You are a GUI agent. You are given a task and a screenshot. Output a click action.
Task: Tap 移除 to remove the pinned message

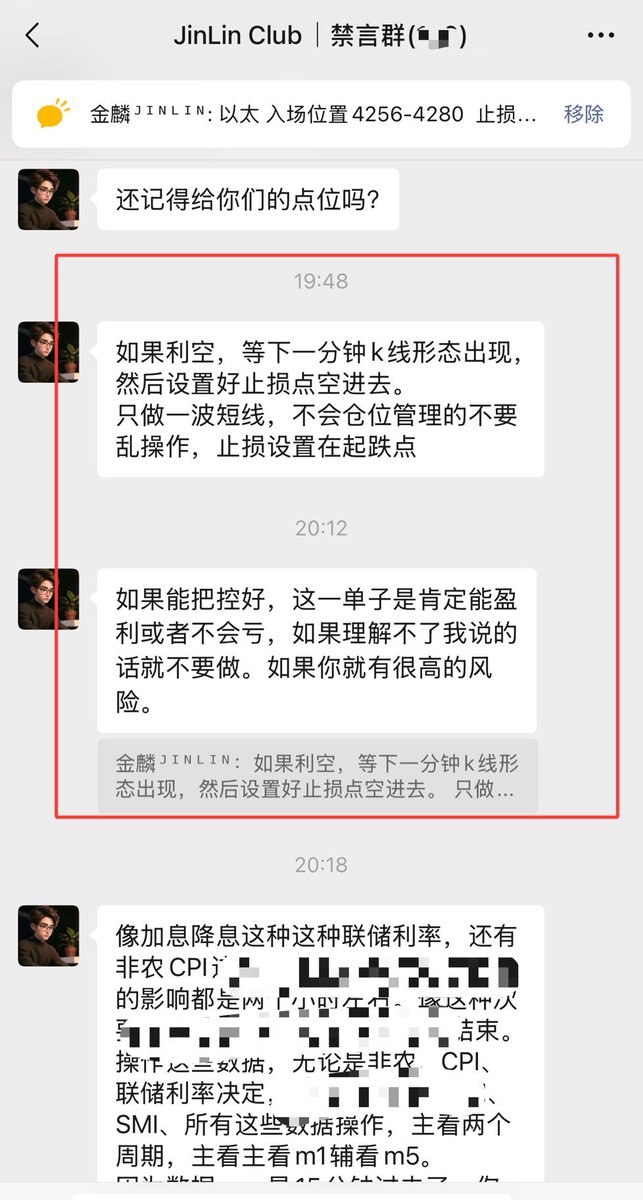(x=583, y=114)
